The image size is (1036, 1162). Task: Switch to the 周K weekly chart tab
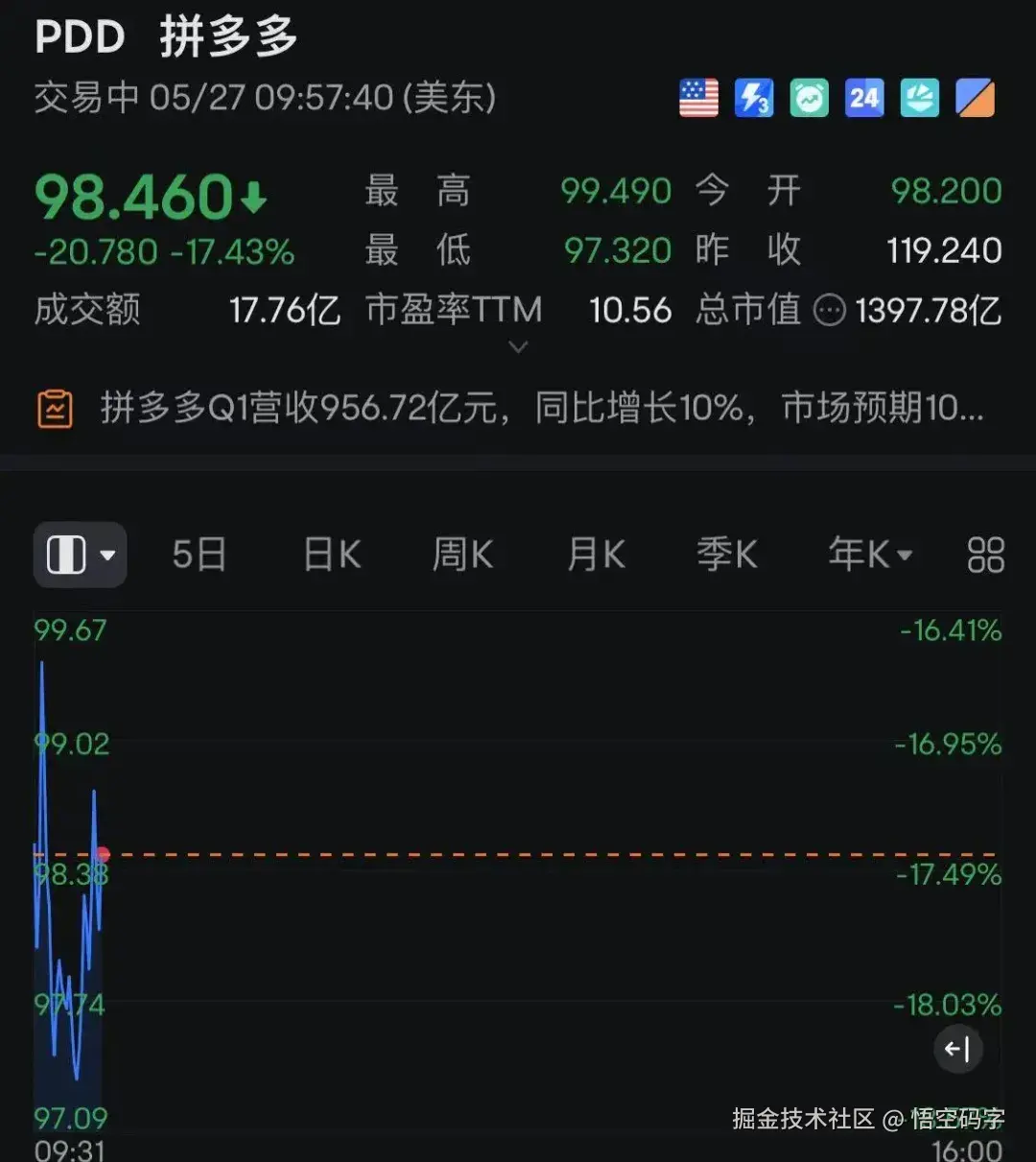(x=462, y=555)
